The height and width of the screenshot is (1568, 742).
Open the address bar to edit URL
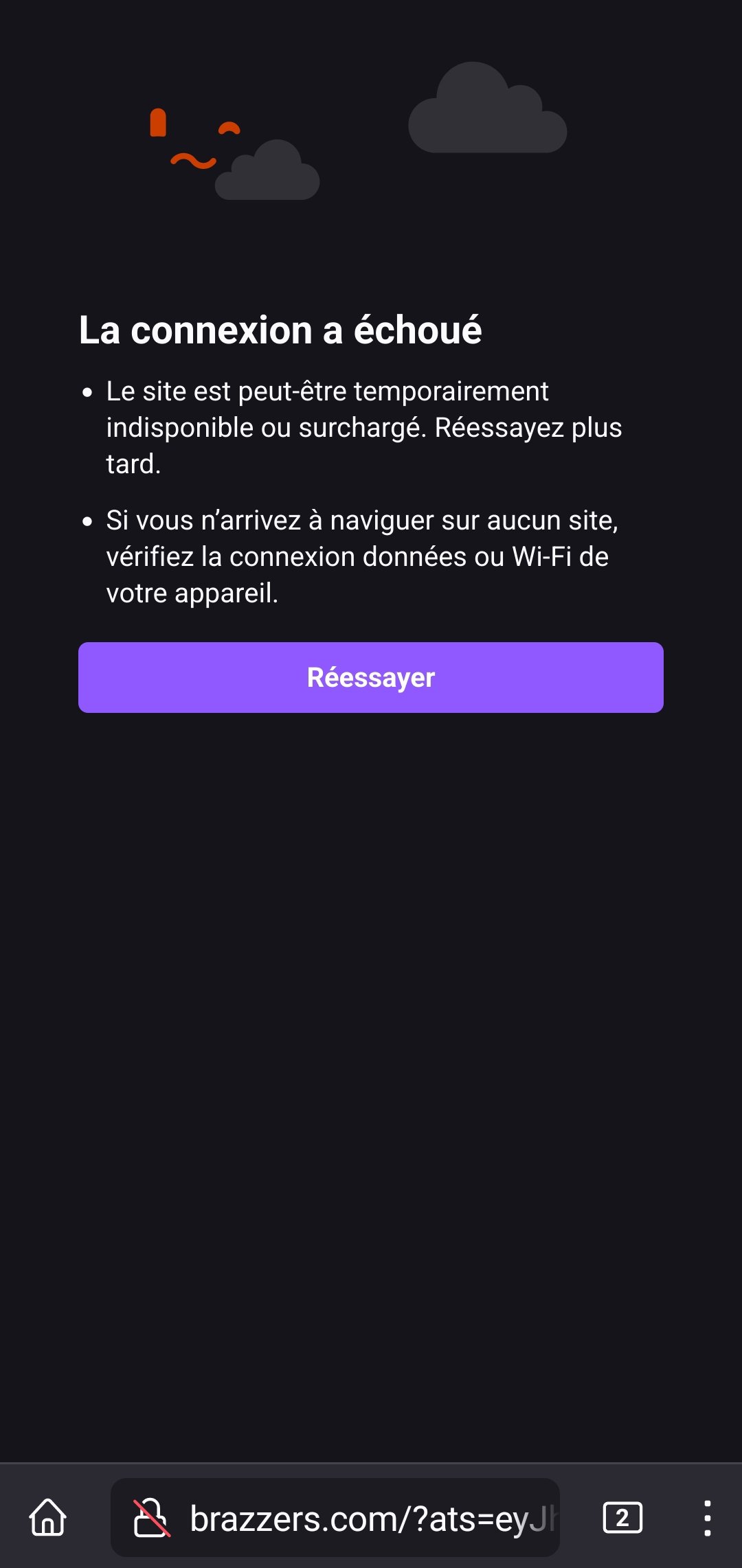[371, 1519]
